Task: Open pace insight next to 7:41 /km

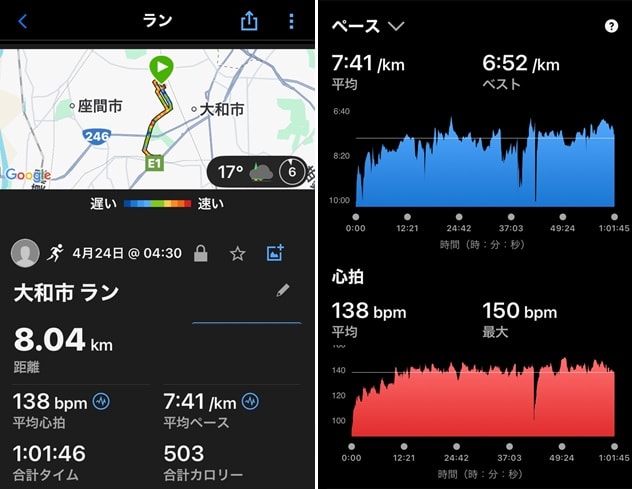Action: click(250, 402)
